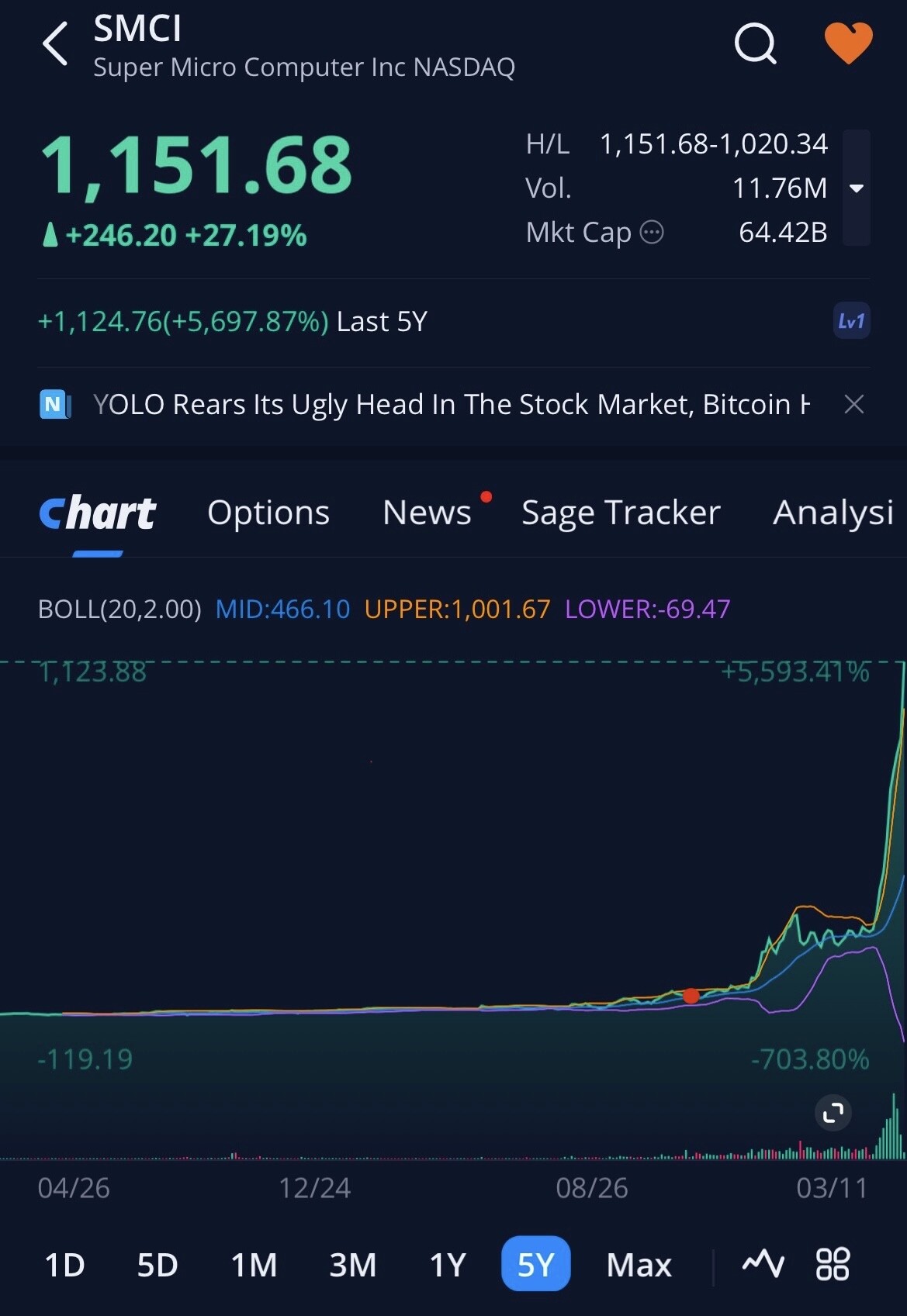Screen dimensions: 907x1316
Task: Change the chart type line icon
Action: point(763,1264)
